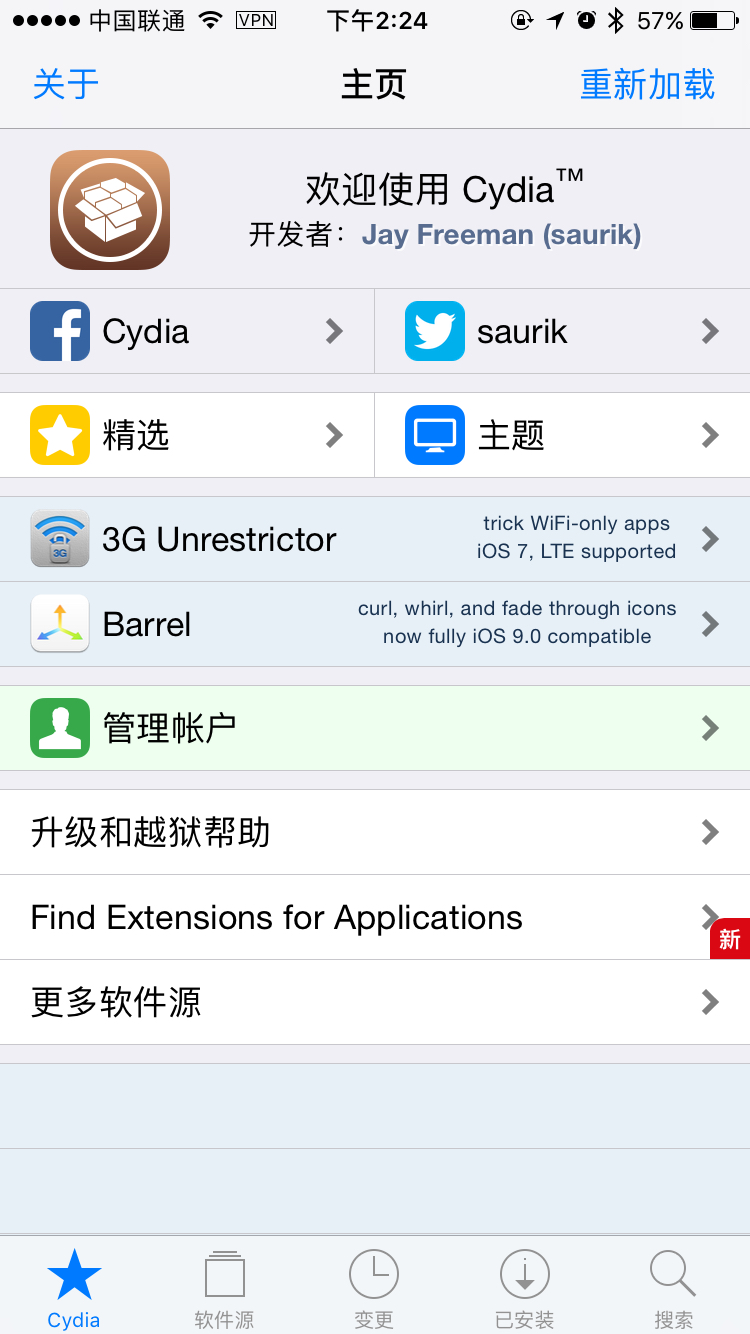Open 主题 via the monitor icon

point(435,434)
